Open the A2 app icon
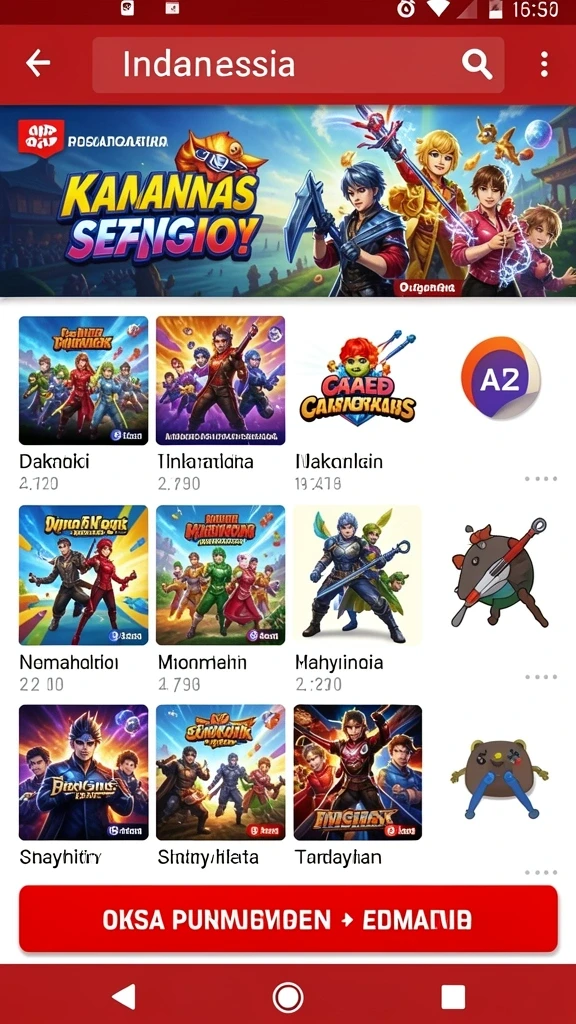This screenshot has height=1024, width=576. pyautogui.click(x=500, y=377)
